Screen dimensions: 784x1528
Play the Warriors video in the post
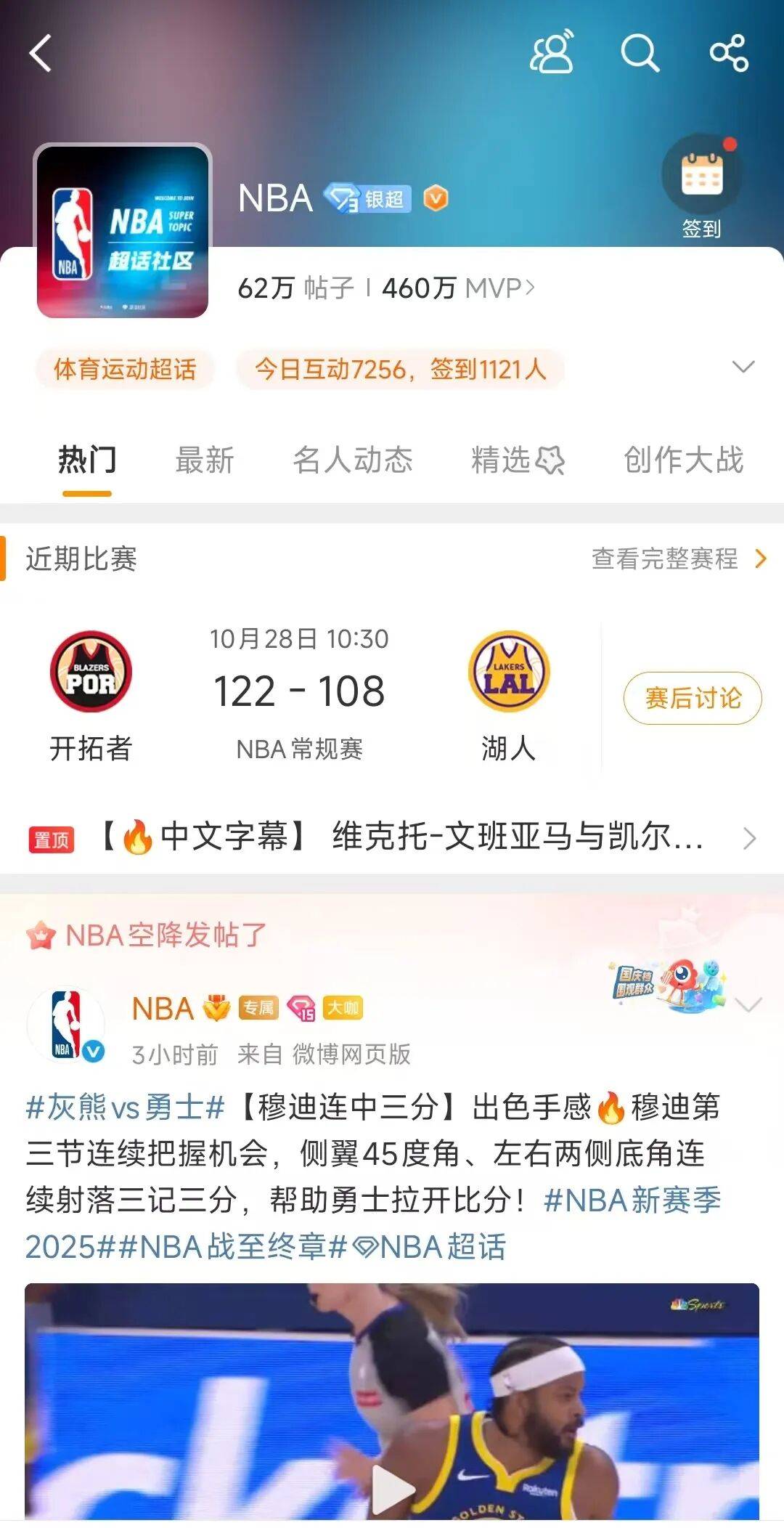pos(392,1489)
